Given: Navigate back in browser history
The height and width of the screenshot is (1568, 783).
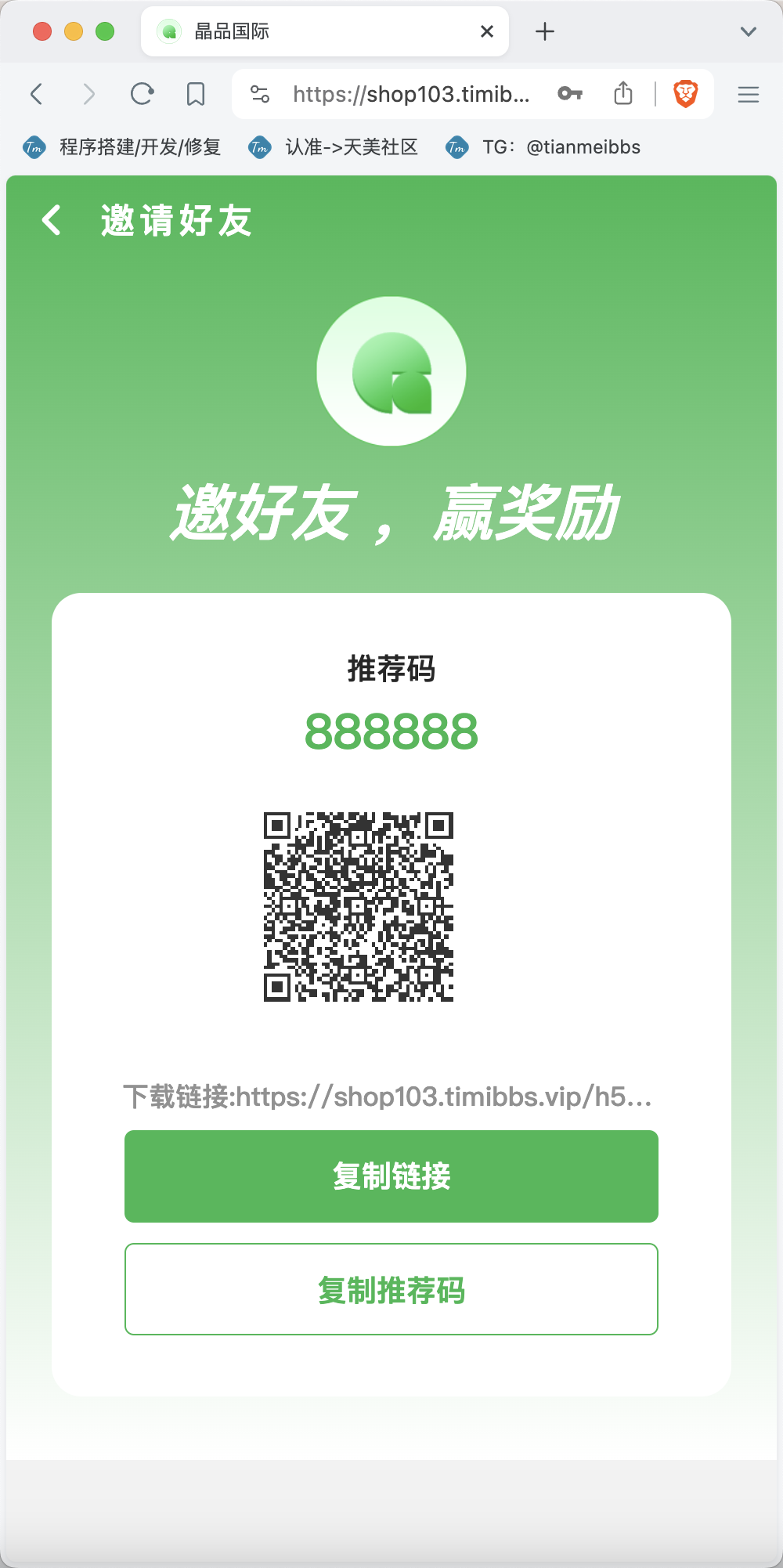Looking at the screenshot, I should (x=36, y=94).
